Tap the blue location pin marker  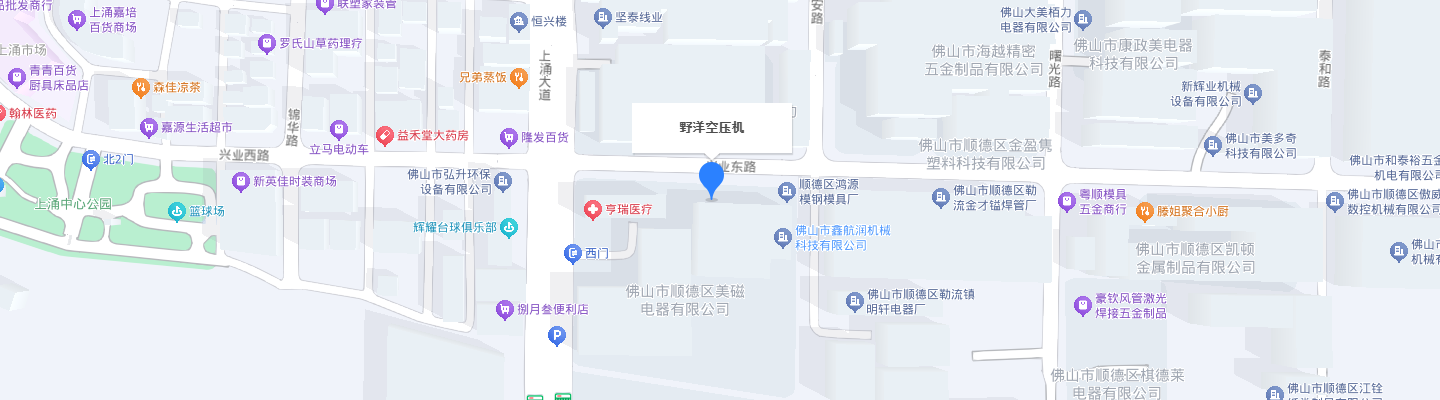[711, 178]
